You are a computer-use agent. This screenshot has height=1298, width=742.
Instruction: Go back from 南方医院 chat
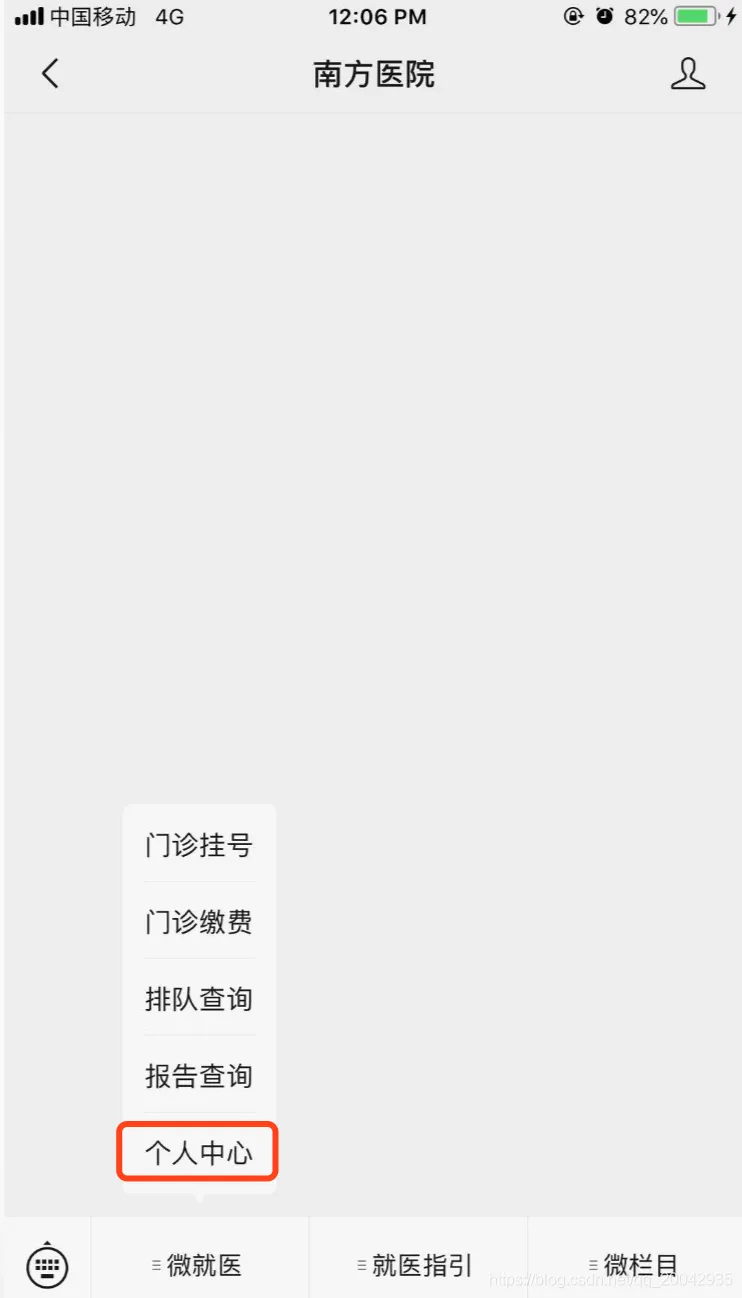click(50, 74)
